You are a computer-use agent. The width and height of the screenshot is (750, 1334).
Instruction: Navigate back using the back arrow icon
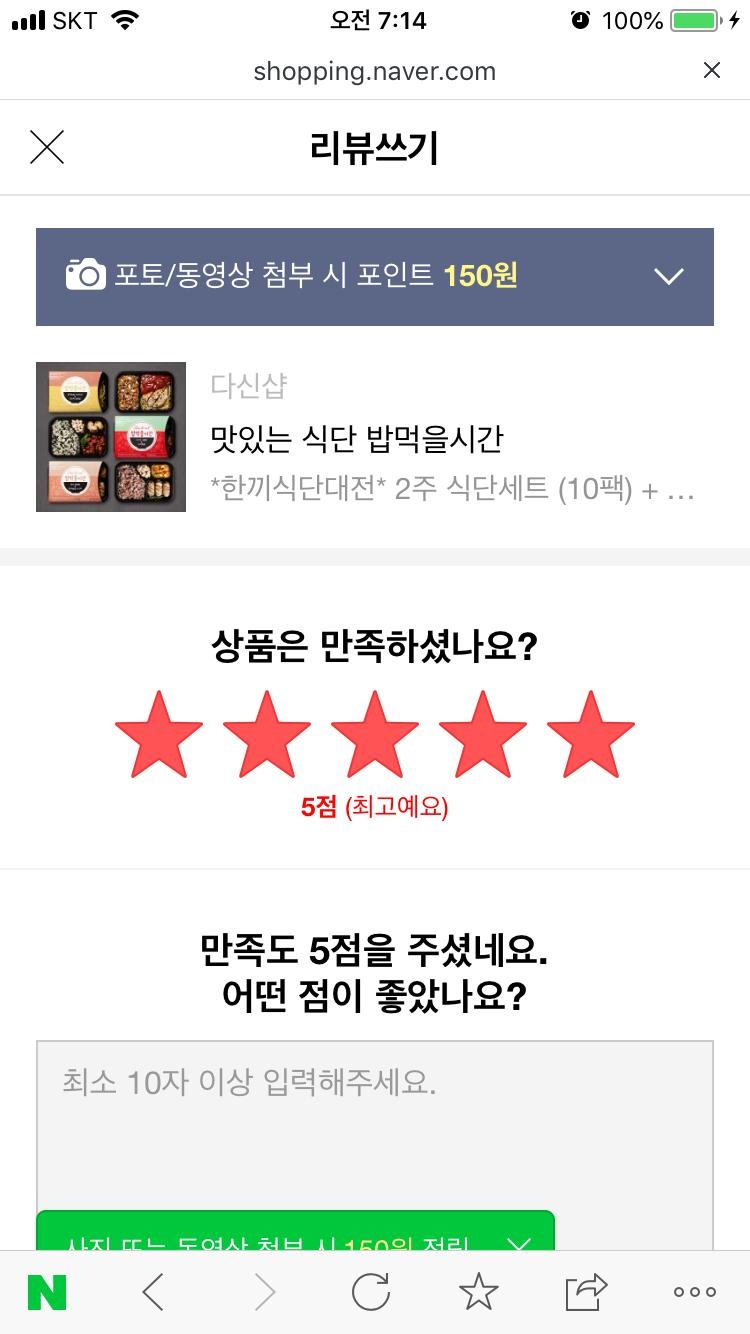click(x=152, y=1291)
